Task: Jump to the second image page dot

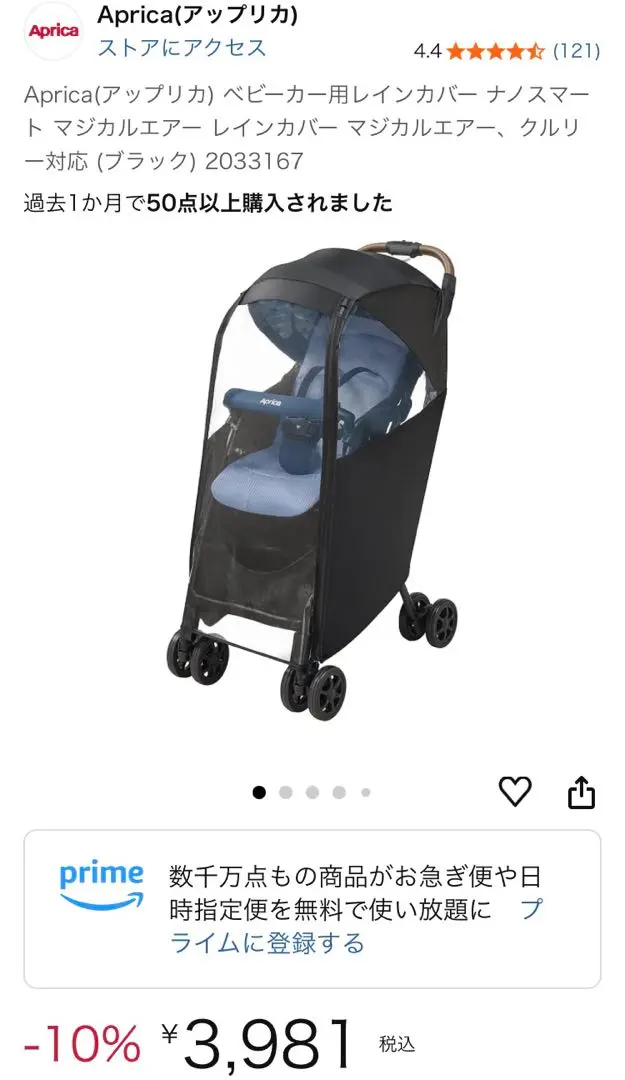Action: (x=285, y=793)
